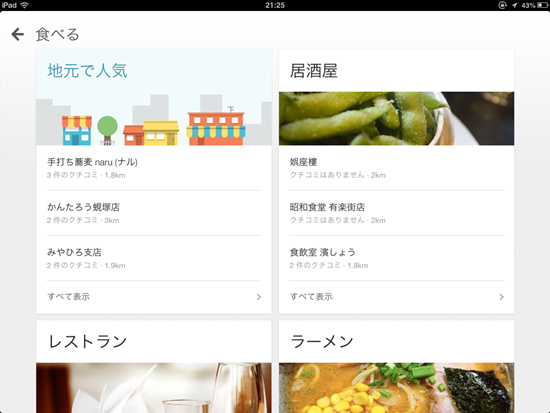This screenshot has width=550, height=413.
Task: Go back using the arrow next to 食べる
Action: (18, 34)
